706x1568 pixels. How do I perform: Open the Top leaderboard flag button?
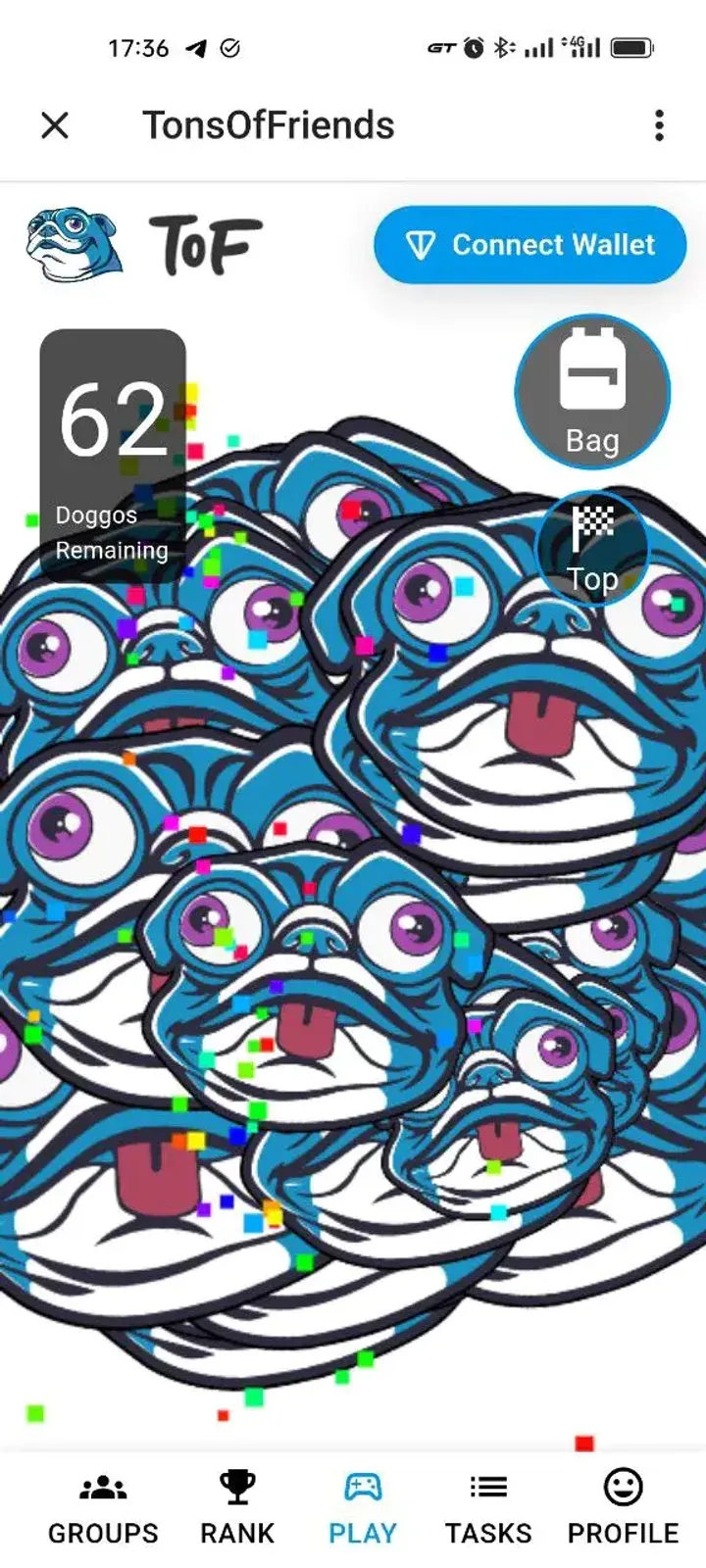pos(592,549)
